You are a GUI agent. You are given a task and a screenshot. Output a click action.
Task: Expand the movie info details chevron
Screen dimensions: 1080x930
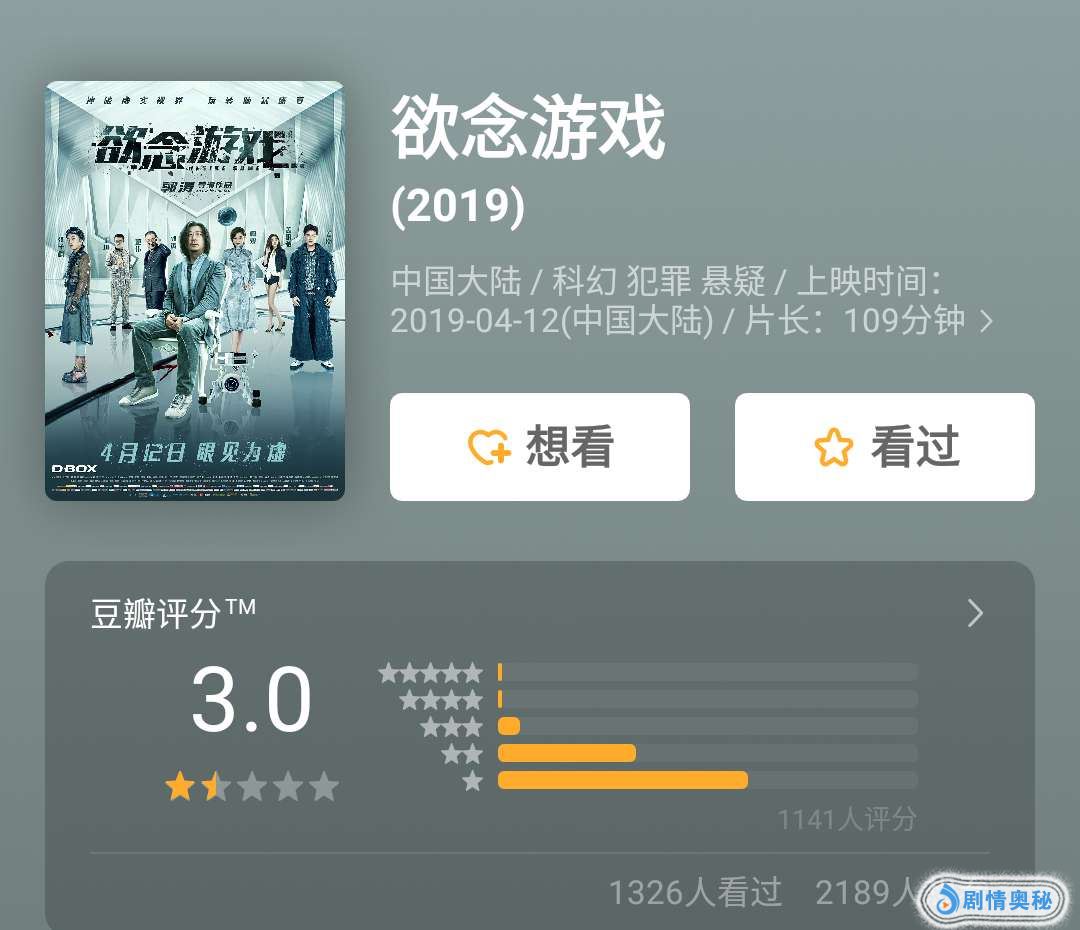click(986, 322)
